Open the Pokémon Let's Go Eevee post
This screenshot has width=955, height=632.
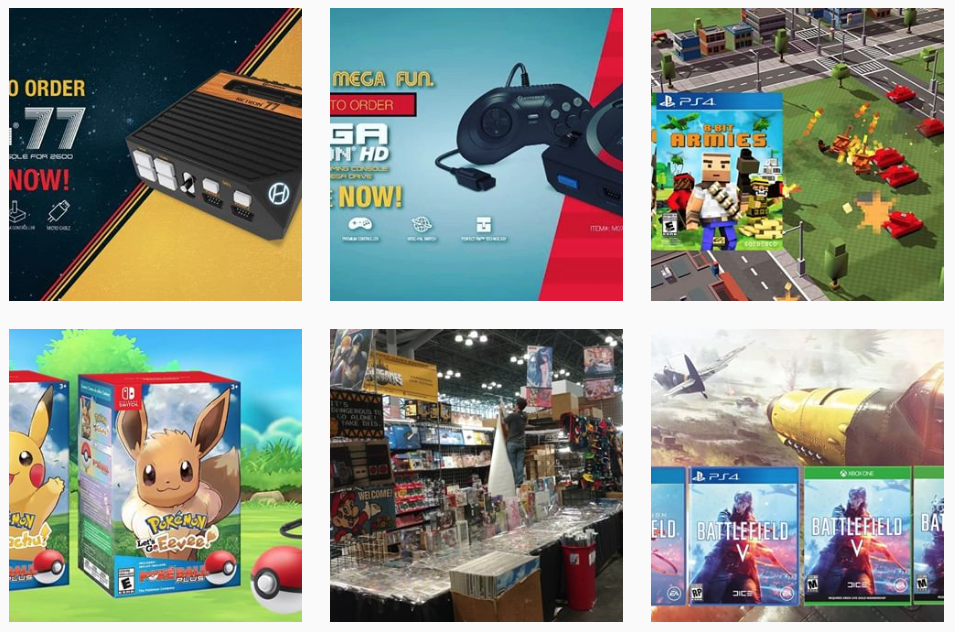155,475
